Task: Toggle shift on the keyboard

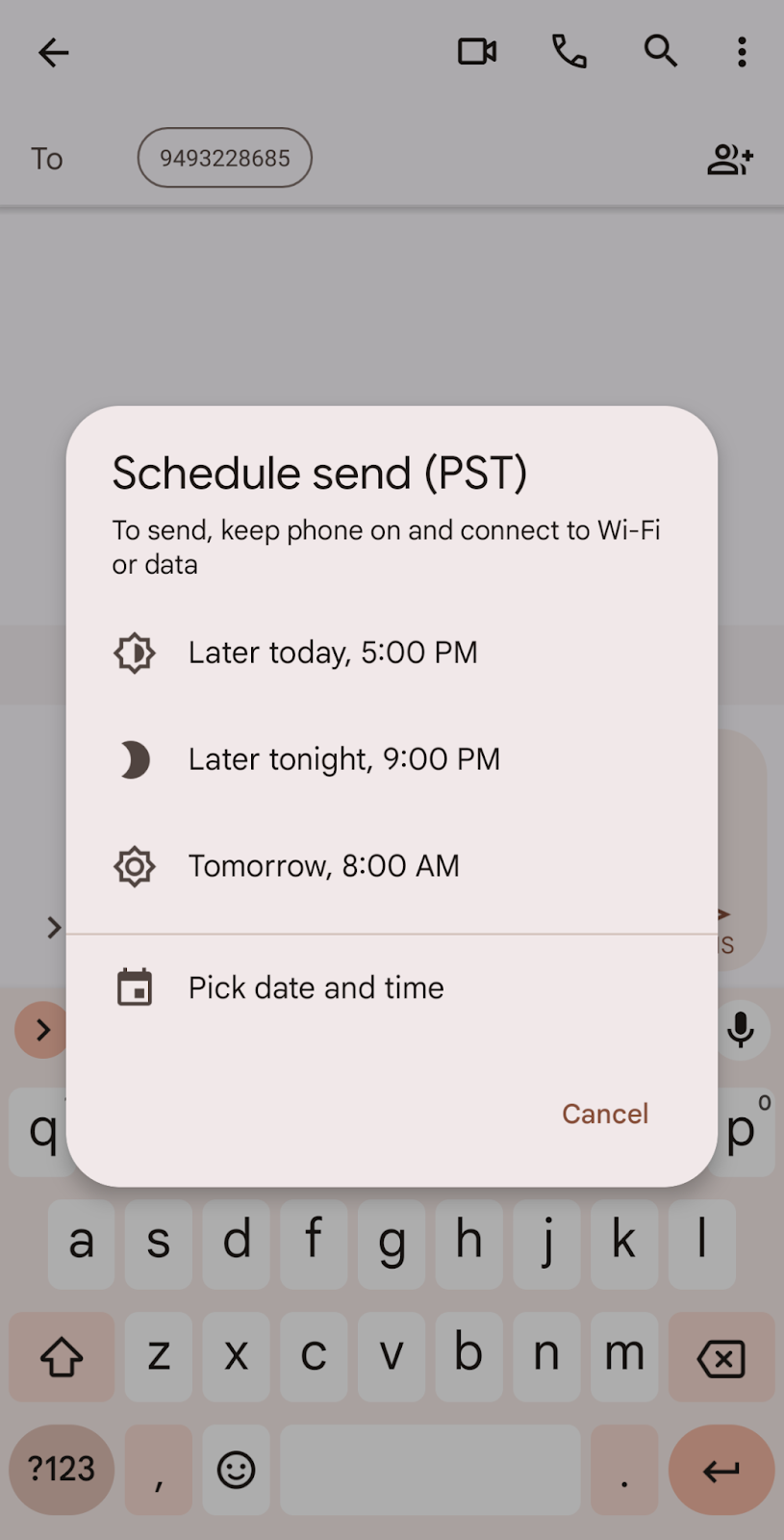Action: pyautogui.click(x=61, y=1358)
